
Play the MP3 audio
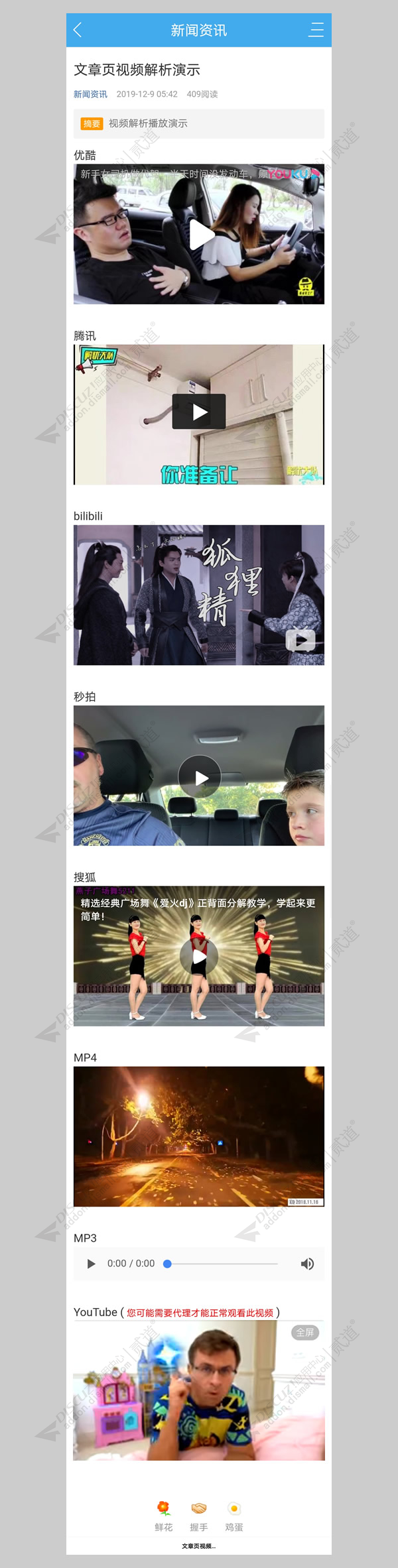point(92,1264)
